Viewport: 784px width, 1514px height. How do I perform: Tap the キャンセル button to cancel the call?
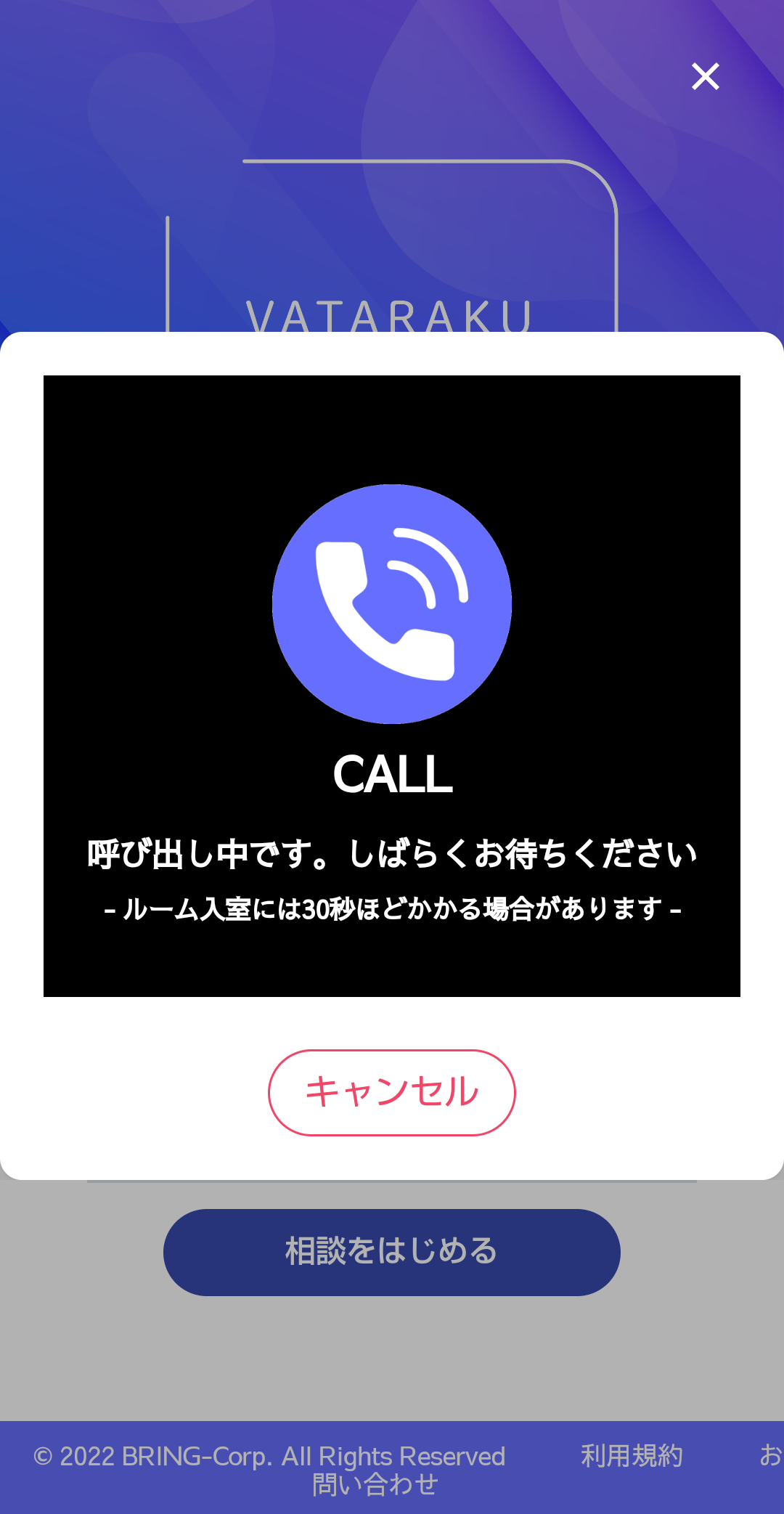(392, 1092)
